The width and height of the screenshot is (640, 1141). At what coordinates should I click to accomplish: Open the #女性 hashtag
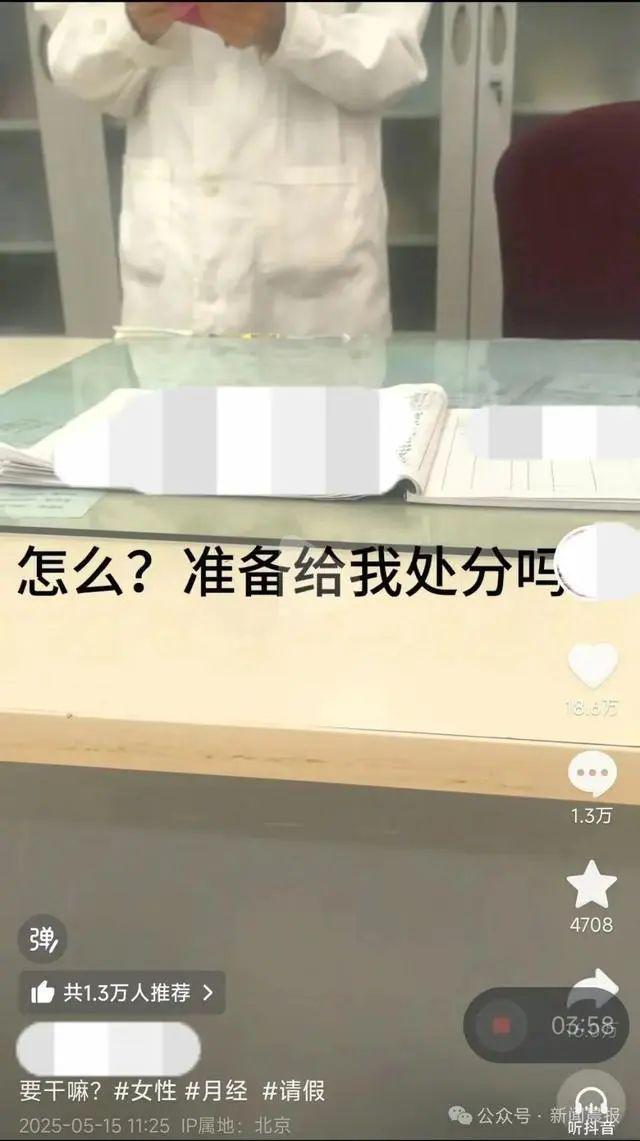click(146, 1091)
